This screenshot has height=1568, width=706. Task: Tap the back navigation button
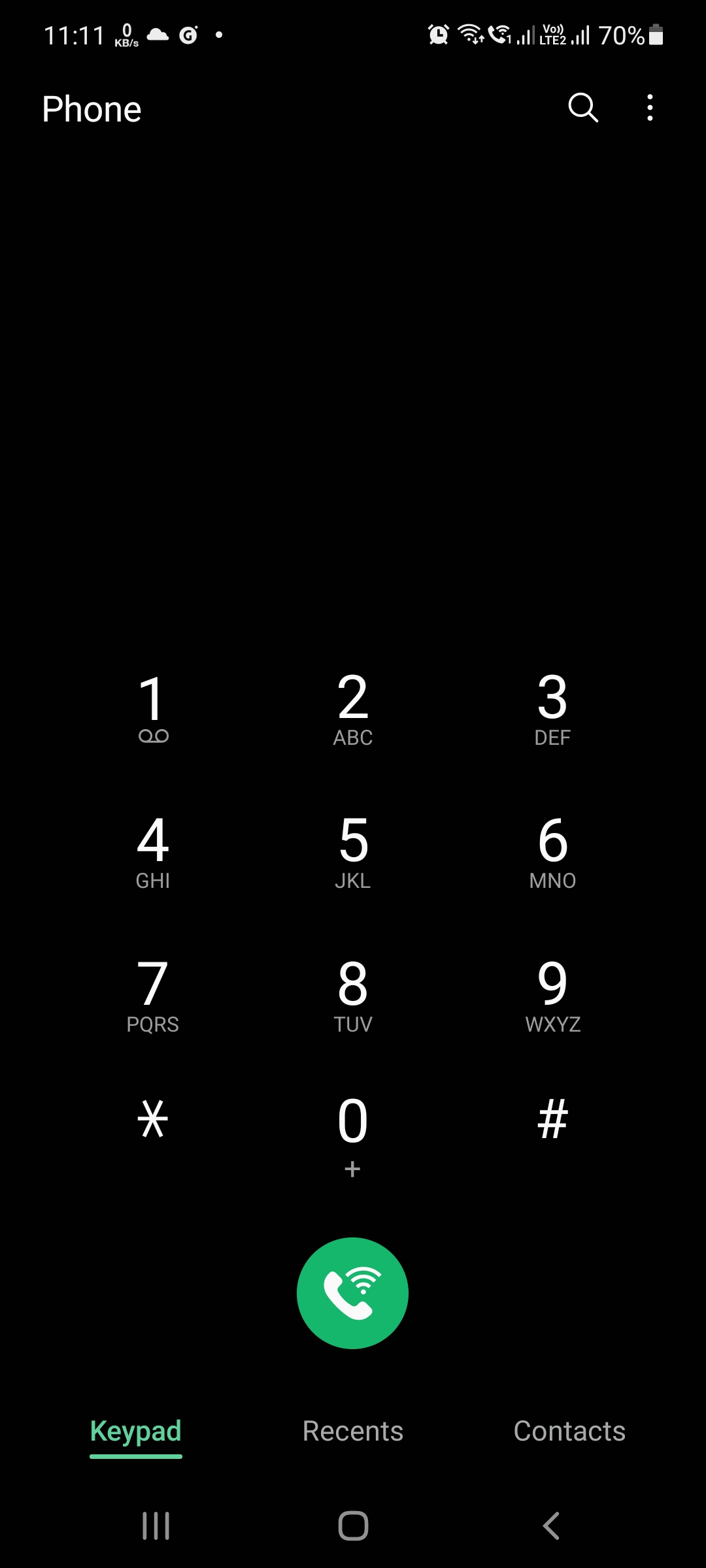point(550,1527)
